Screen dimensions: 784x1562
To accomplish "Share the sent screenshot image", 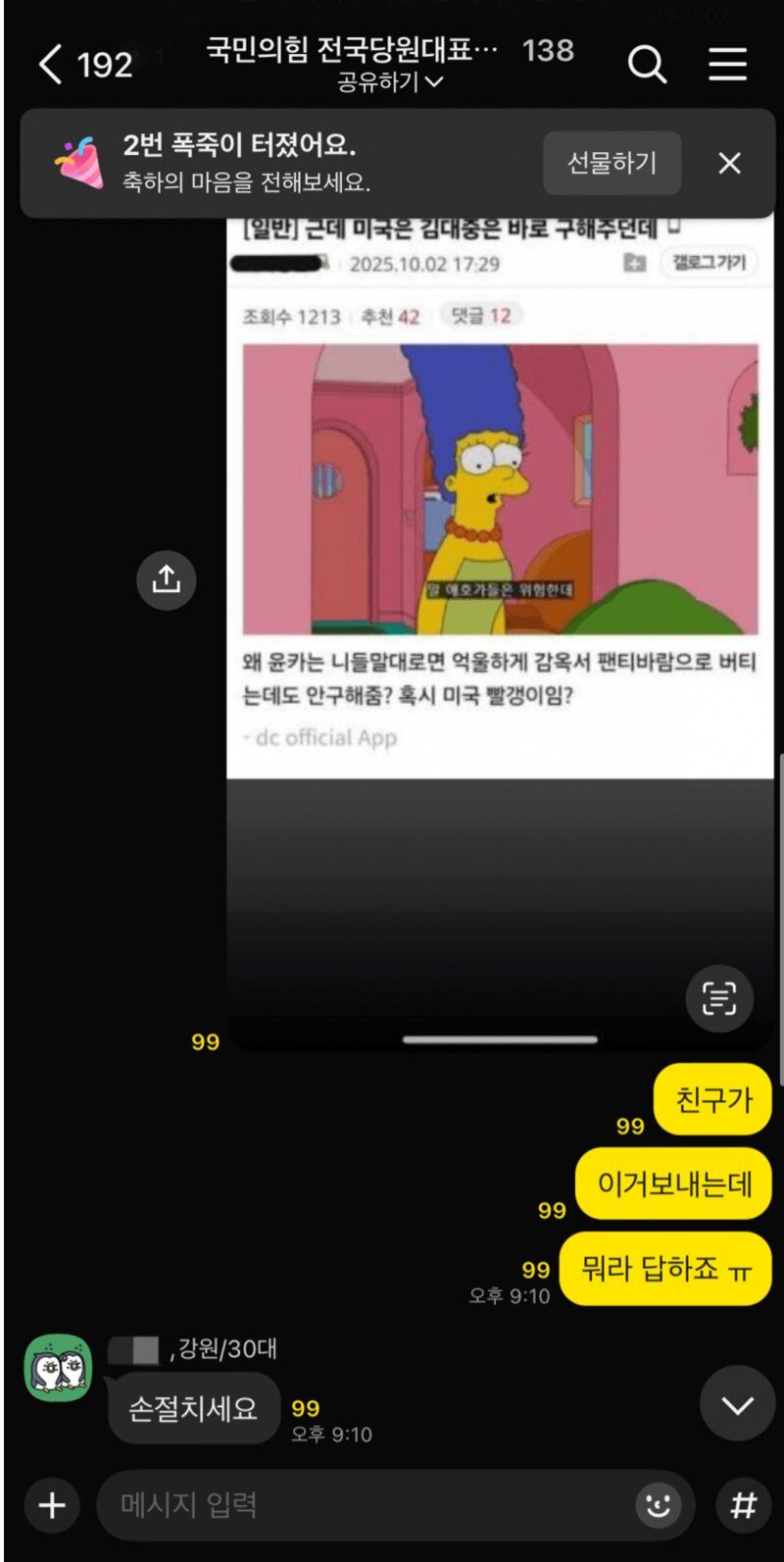I will point(167,579).
